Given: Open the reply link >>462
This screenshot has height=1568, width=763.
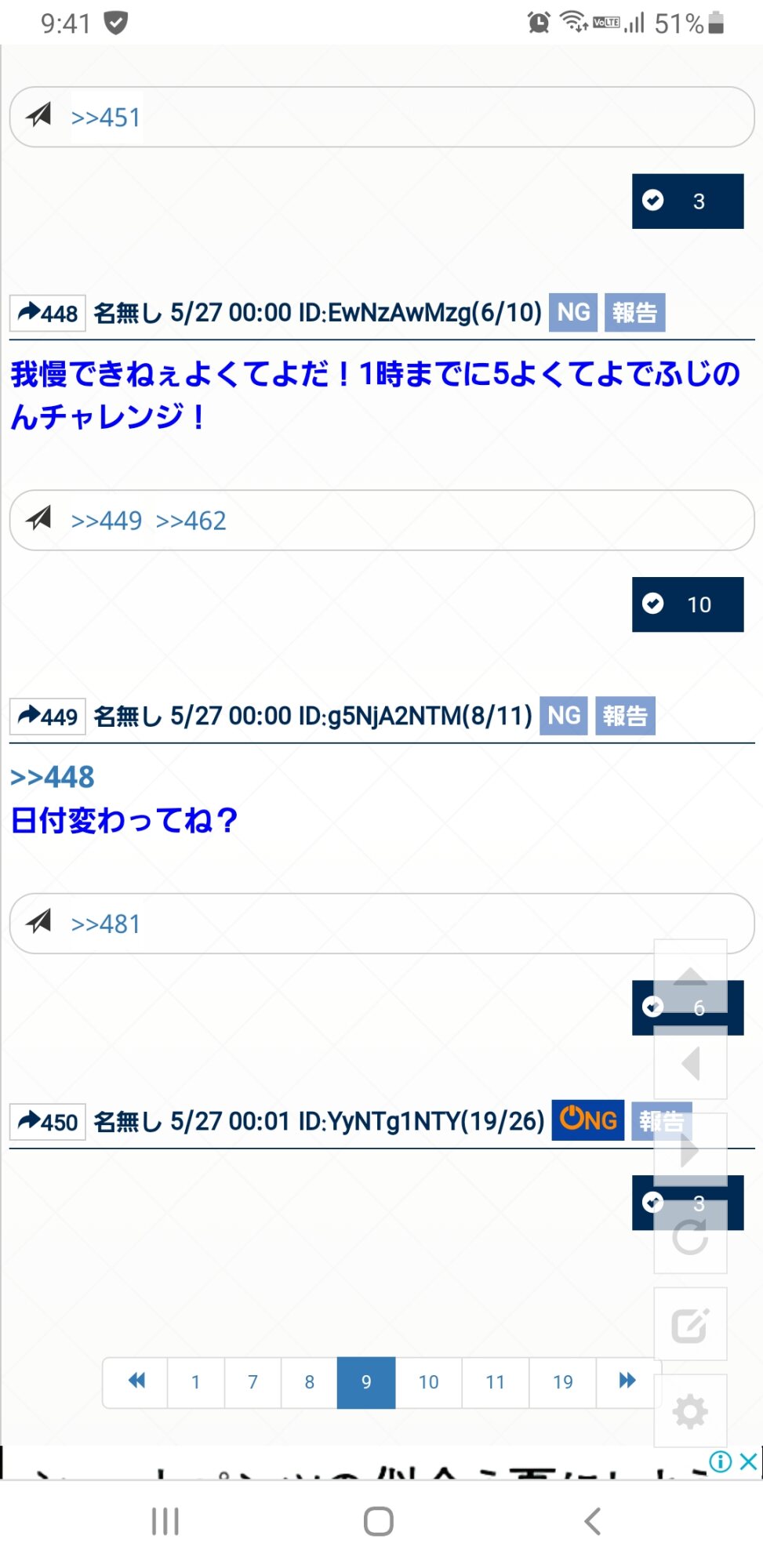Looking at the screenshot, I should point(191,521).
